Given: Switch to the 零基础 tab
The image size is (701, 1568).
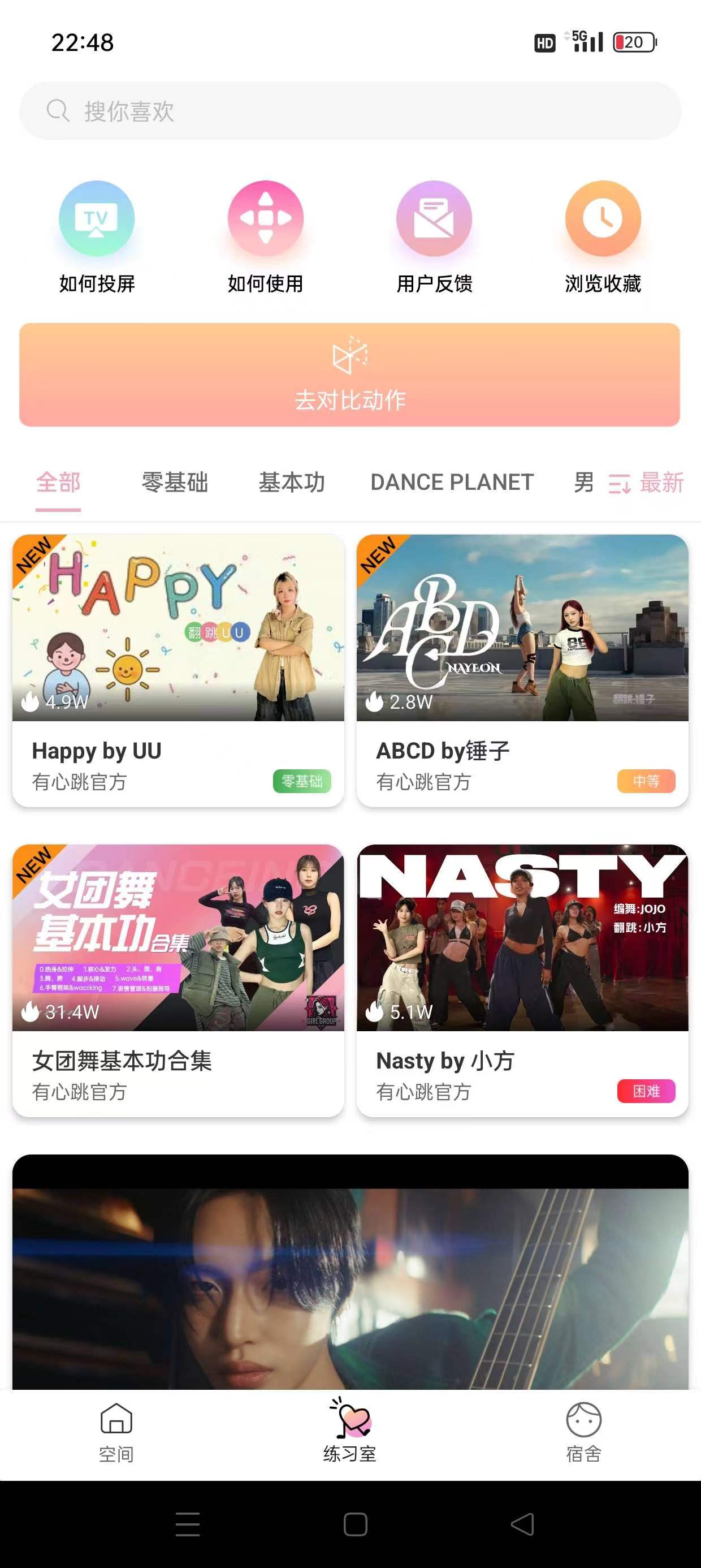Looking at the screenshot, I should [x=175, y=483].
